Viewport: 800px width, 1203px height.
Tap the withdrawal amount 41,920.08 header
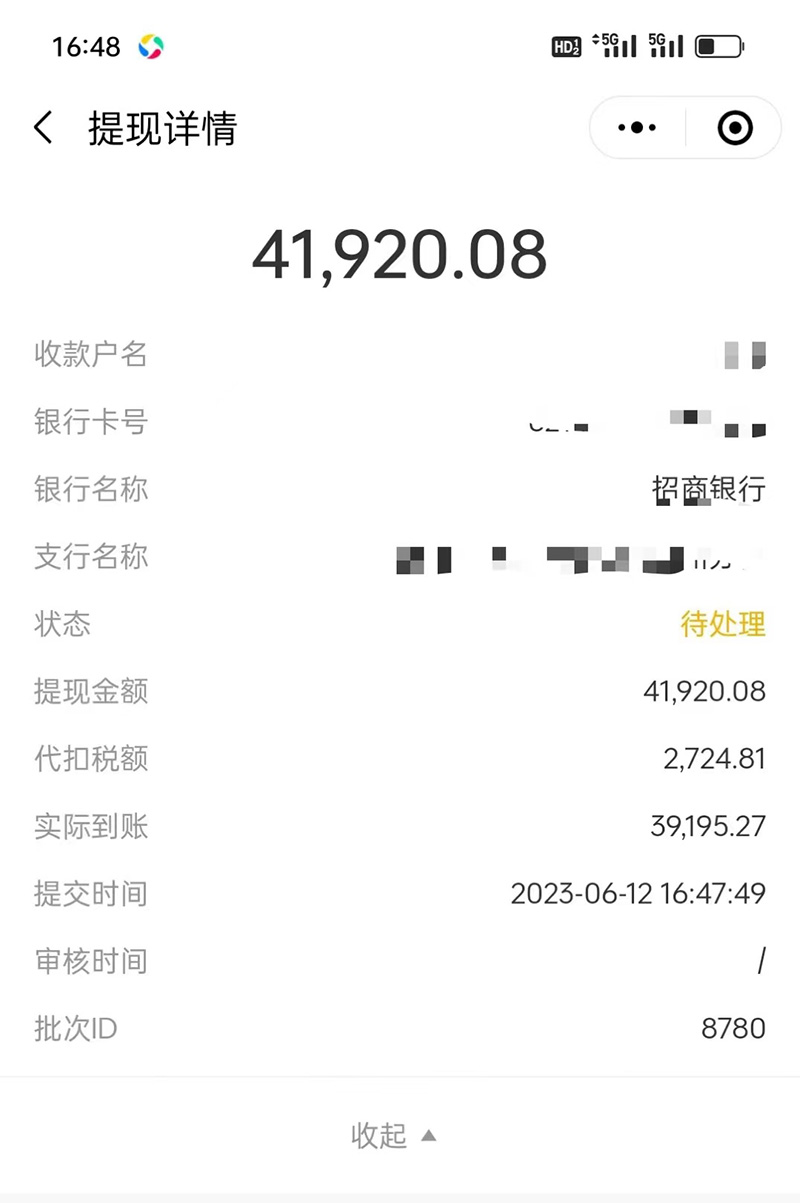[x=400, y=255]
